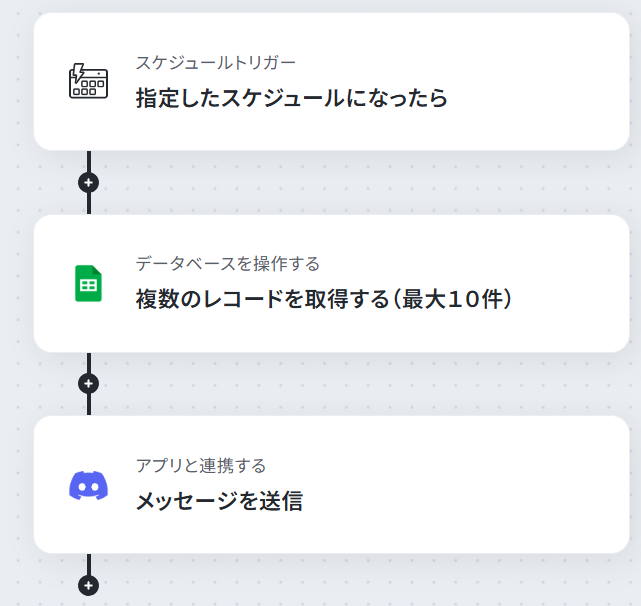Image resolution: width=641 pixels, height=606 pixels.
Task: Add a step below the schedule trigger
Action: [x=88, y=182]
